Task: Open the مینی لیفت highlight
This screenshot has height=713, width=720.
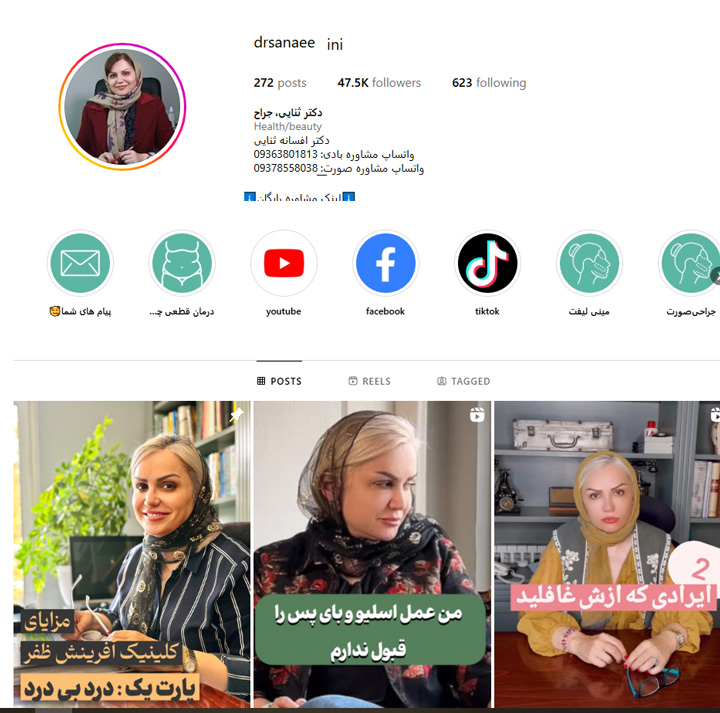Action: click(589, 264)
